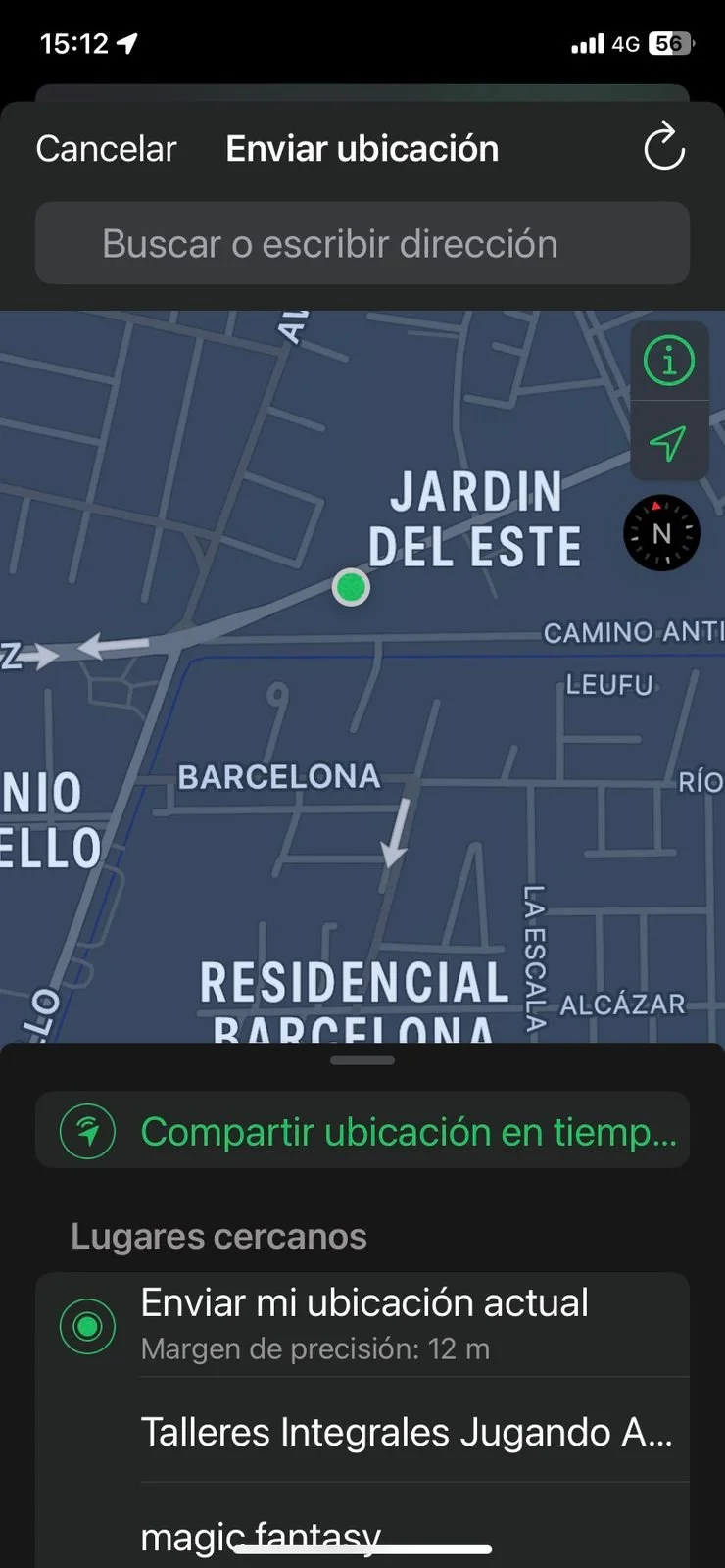This screenshot has width=725, height=1568.
Task: Open the map info button
Action: tap(669, 361)
